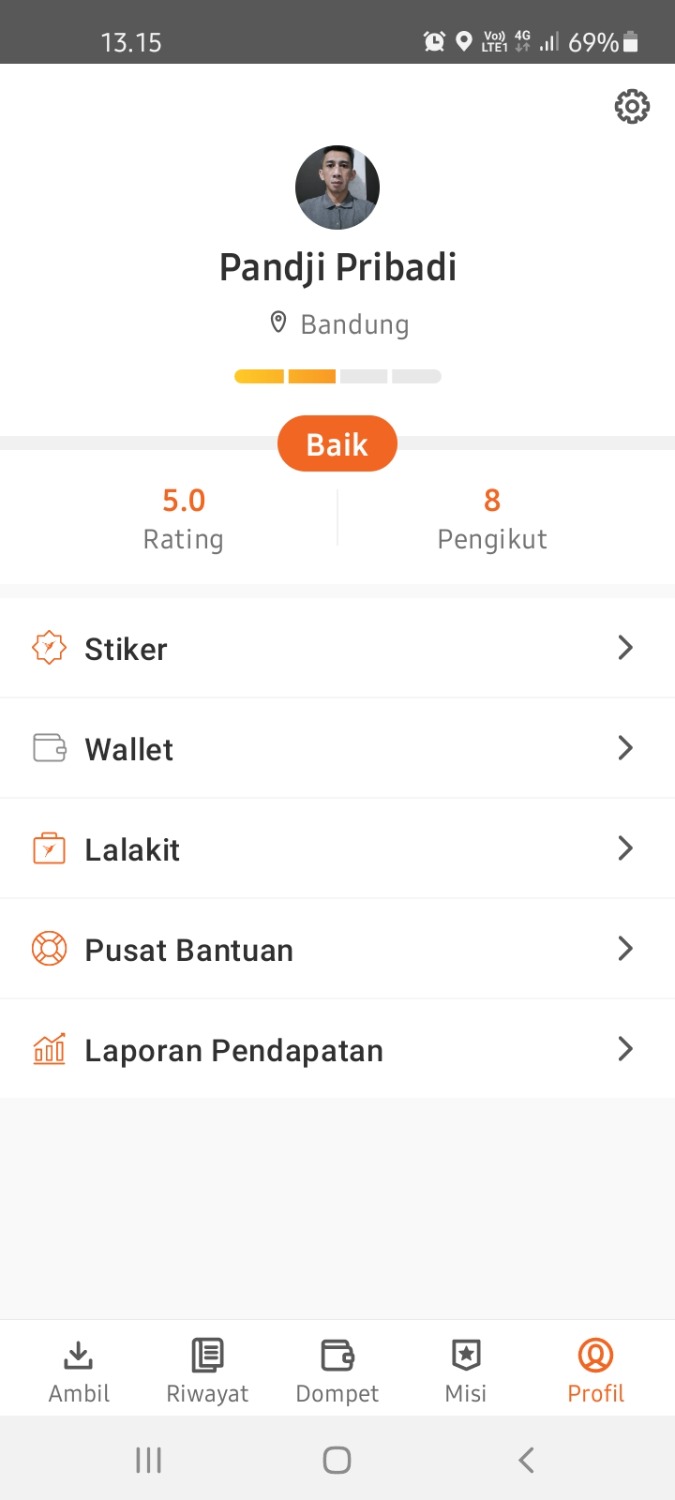
Task: Select the Profil tab
Action: click(596, 1370)
